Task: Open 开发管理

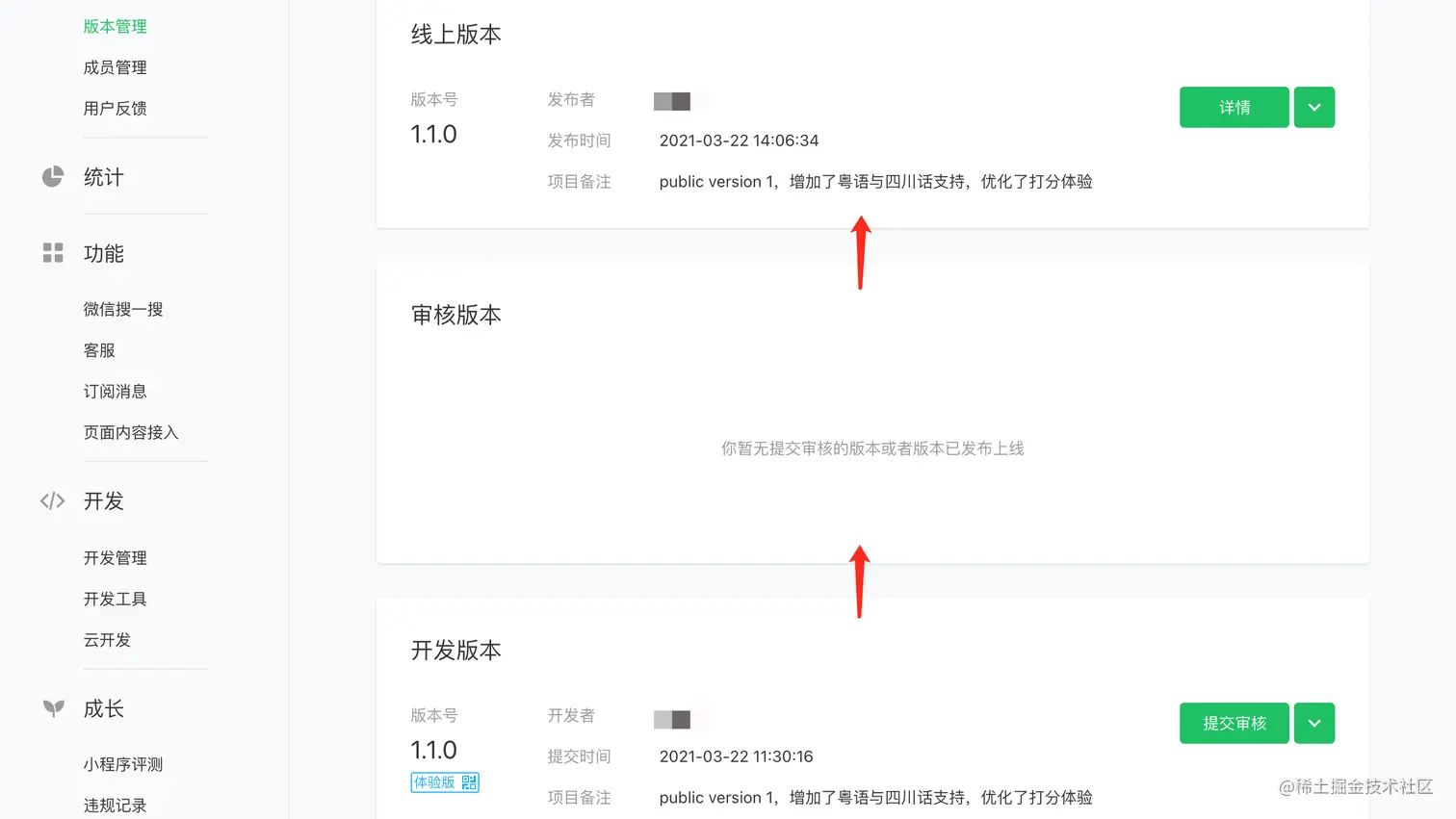Action: pyautogui.click(x=115, y=557)
